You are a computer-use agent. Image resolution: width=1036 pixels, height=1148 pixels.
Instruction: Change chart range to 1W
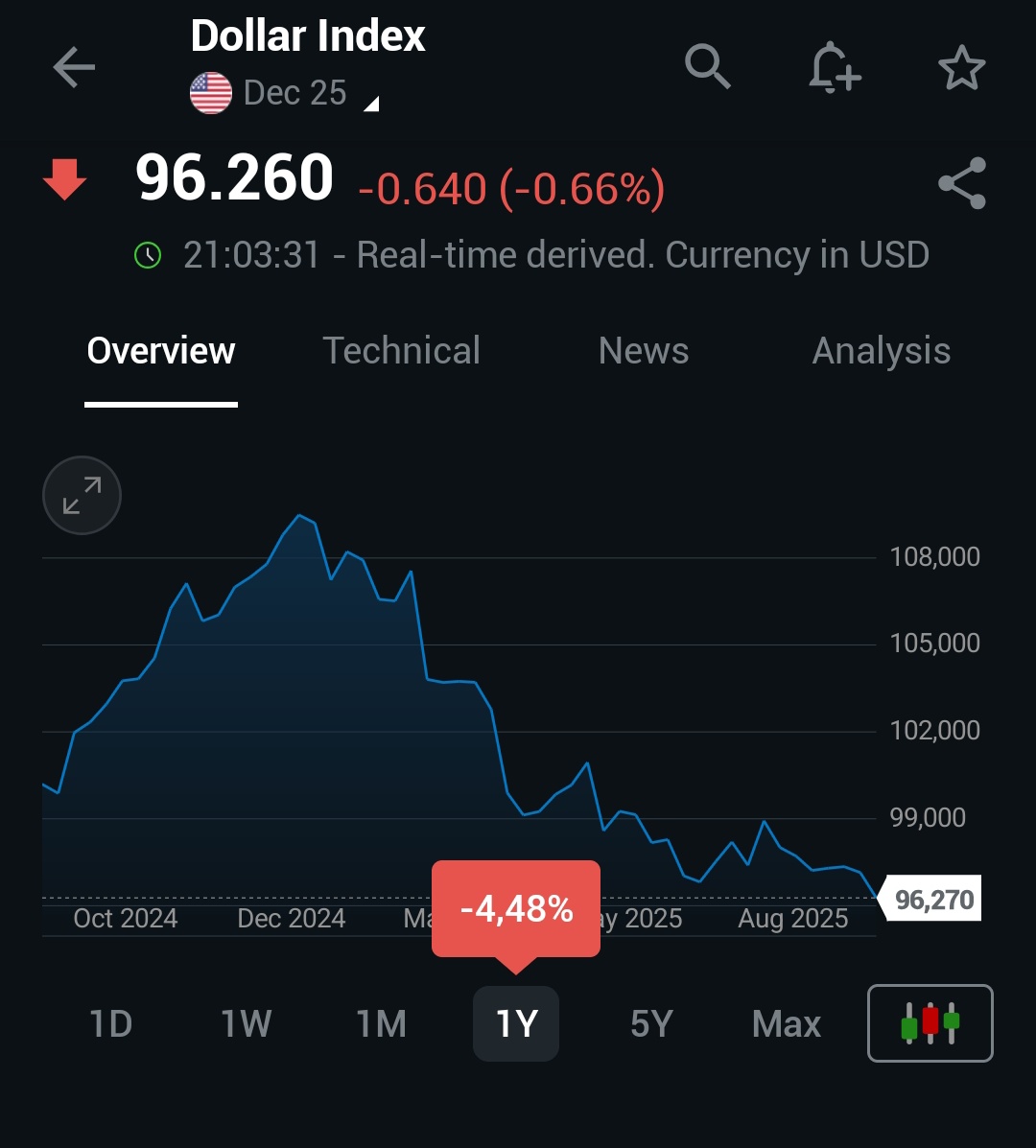click(x=247, y=1024)
